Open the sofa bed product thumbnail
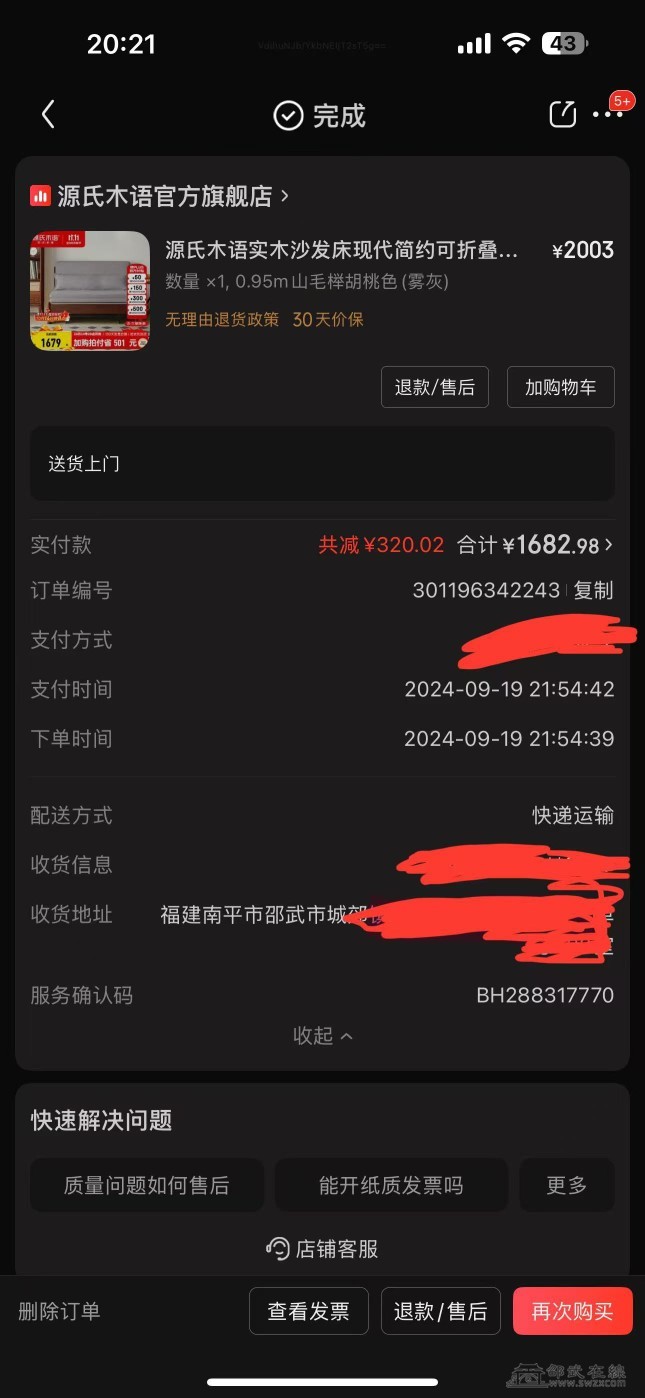 pos(90,291)
